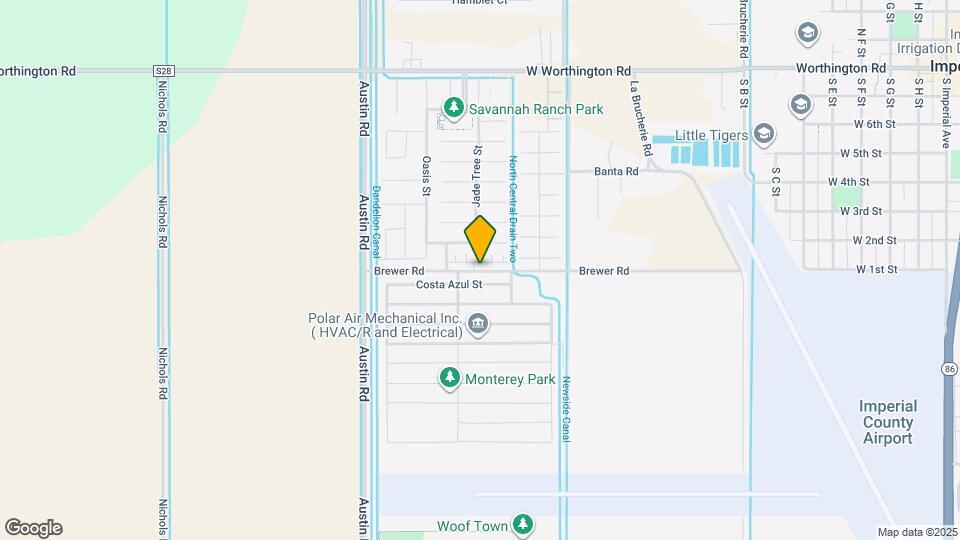Open the Savannah Ranch Park pin
960x540 pixels.
coord(454,107)
